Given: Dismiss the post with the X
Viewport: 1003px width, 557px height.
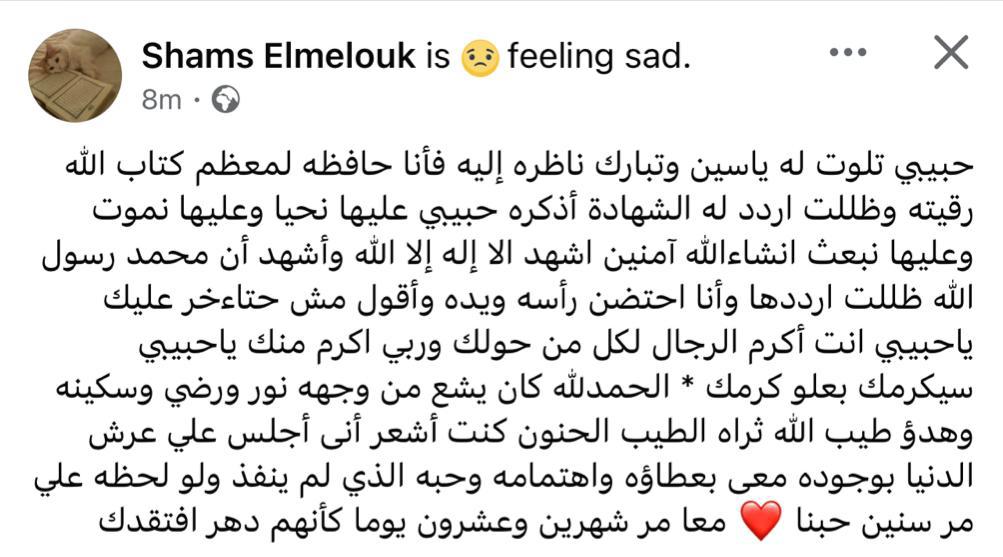Looking at the screenshot, I should coord(950,53).
